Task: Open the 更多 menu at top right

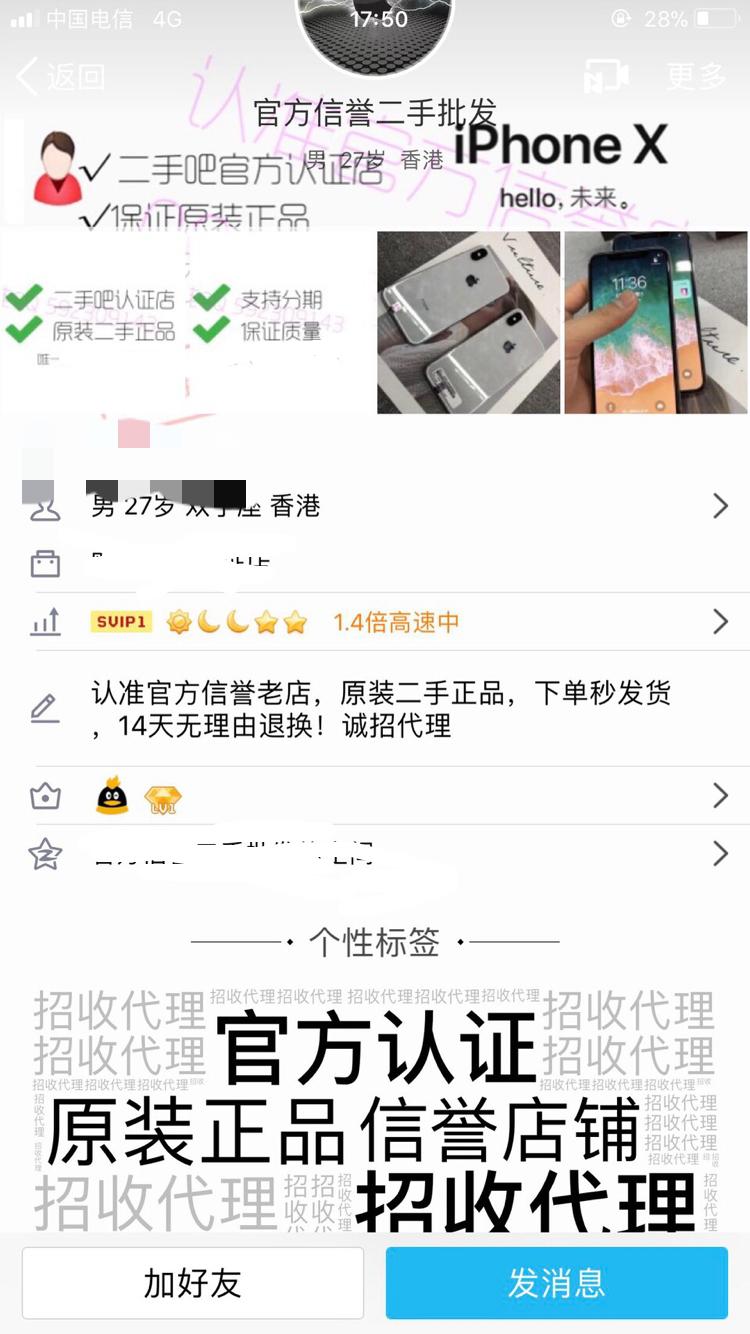Action: [693, 77]
